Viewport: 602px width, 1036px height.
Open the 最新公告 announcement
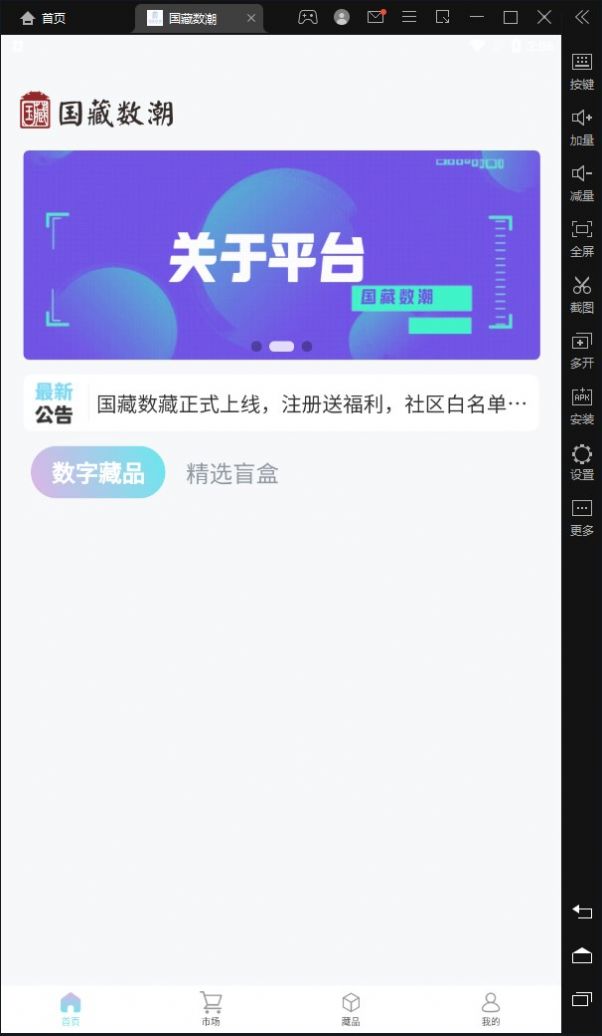(310, 404)
